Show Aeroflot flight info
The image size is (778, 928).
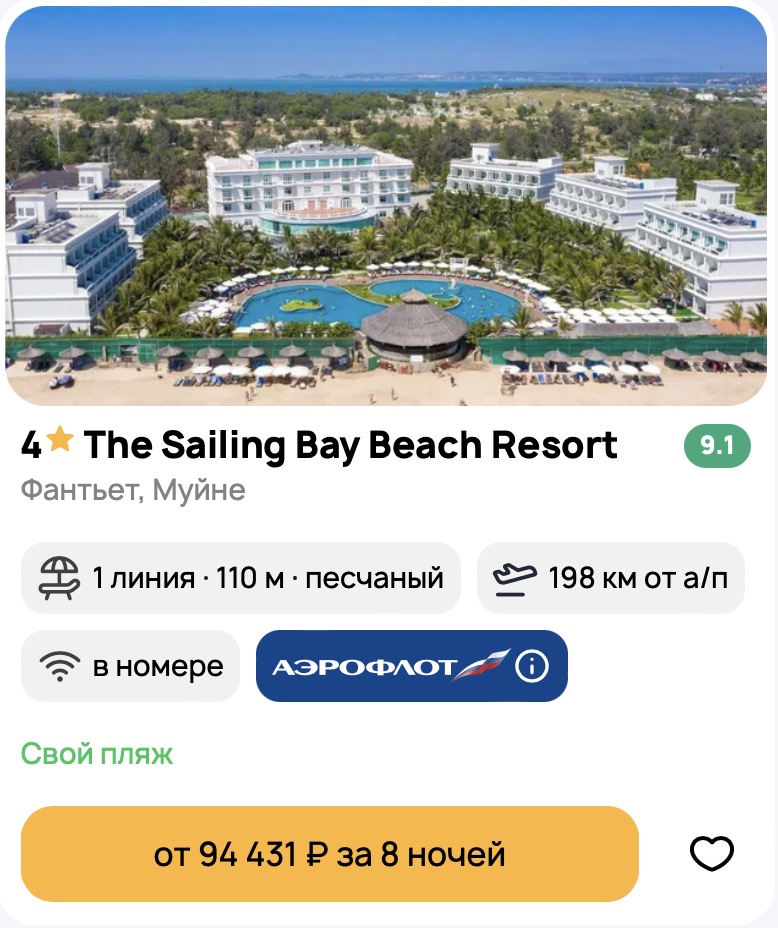[532, 666]
